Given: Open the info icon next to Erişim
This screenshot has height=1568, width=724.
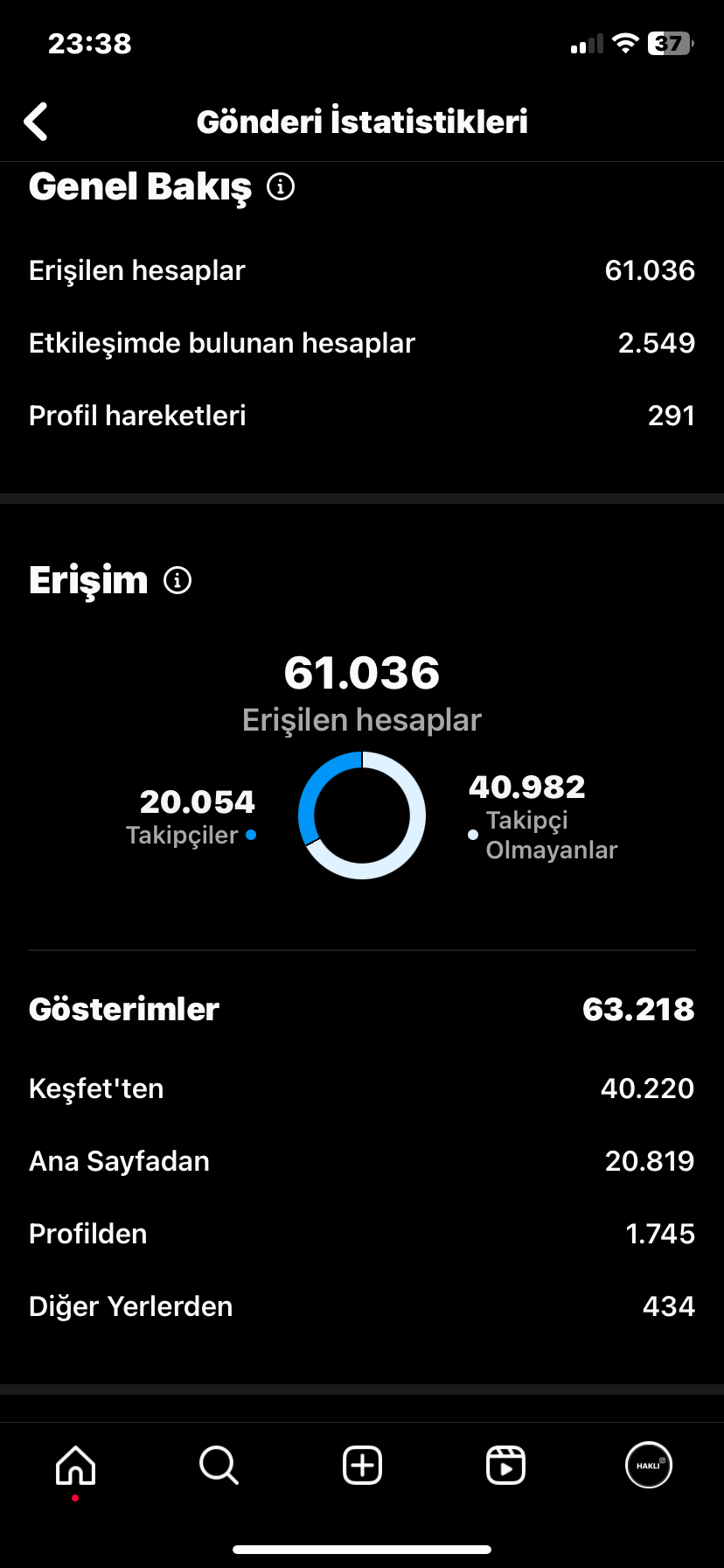Looking at the screenshot, I should pos(178,580).
